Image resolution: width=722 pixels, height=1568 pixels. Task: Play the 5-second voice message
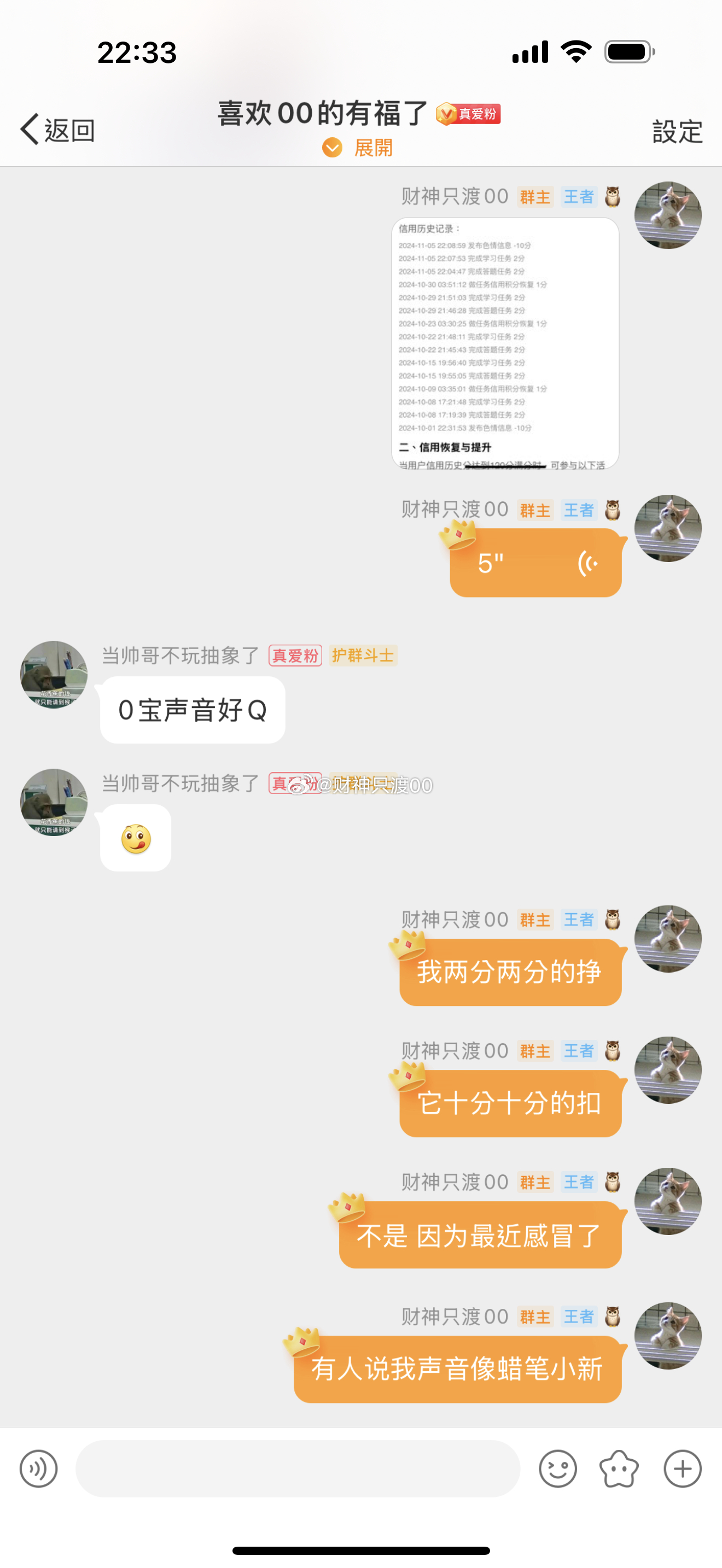(x=535, y=563)
